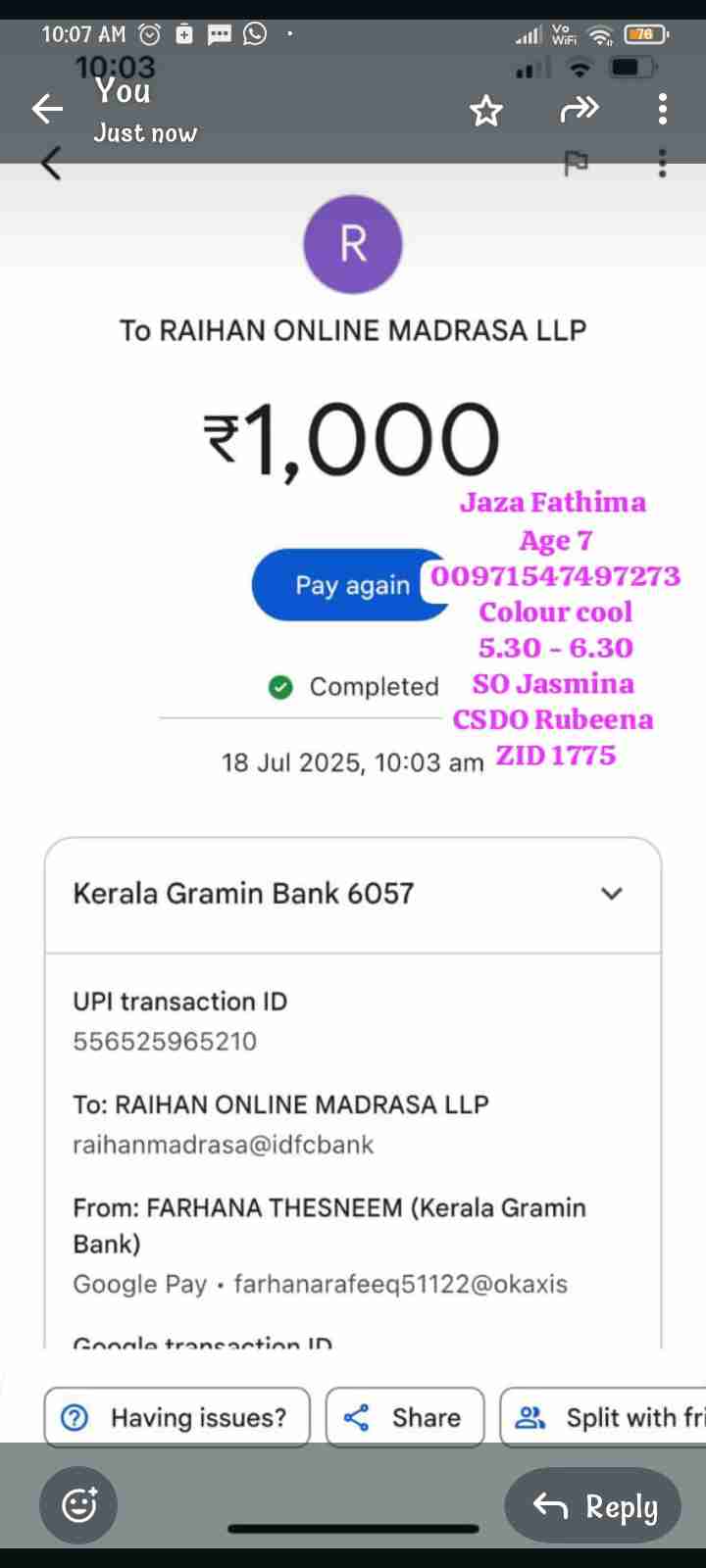Open the viewer's overflow menu
The height and width of the screenshot is (1568, 706).
663,109
